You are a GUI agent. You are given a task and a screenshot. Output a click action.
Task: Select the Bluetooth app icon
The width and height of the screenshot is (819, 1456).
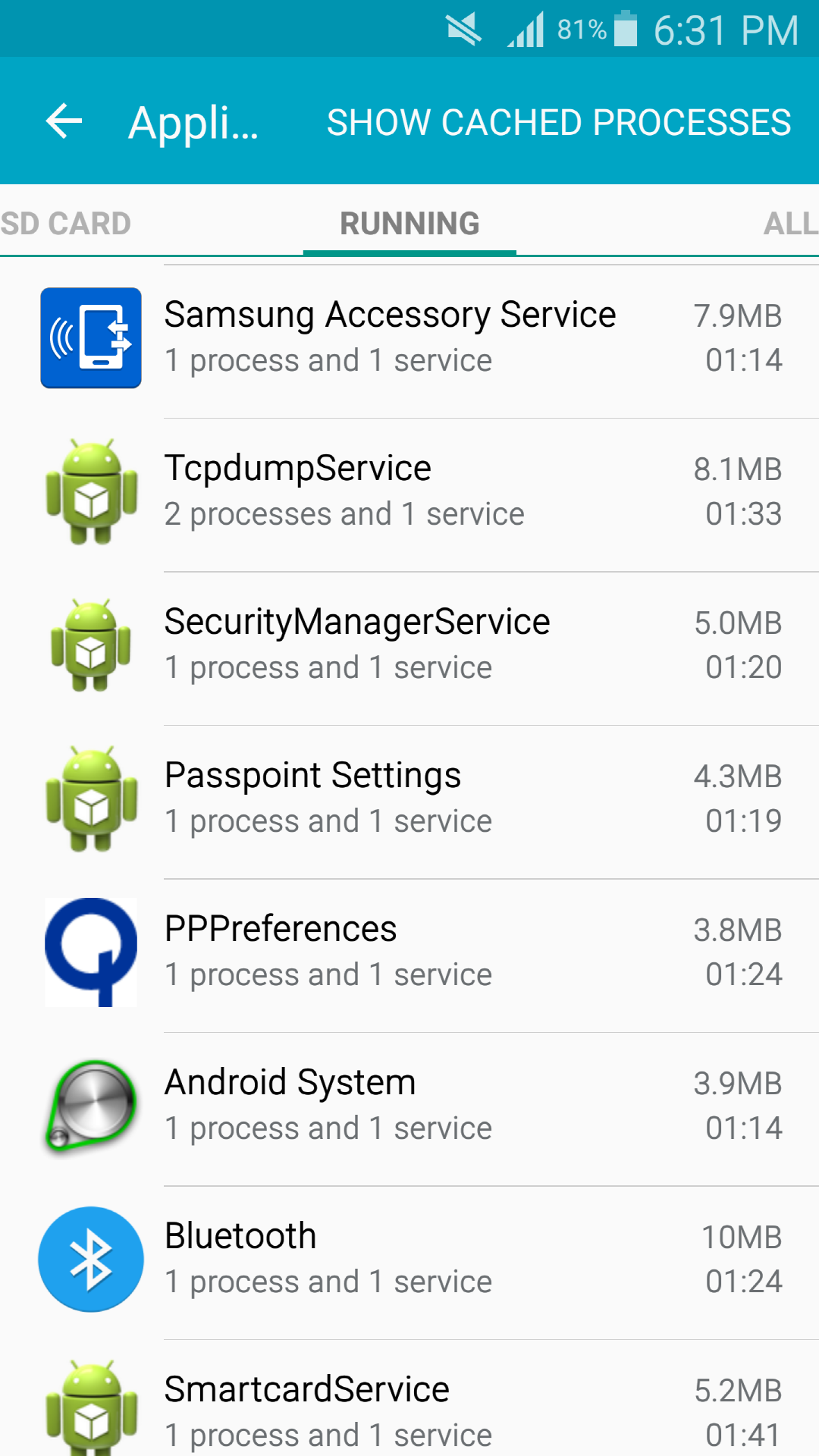(x=90, y=1259)
